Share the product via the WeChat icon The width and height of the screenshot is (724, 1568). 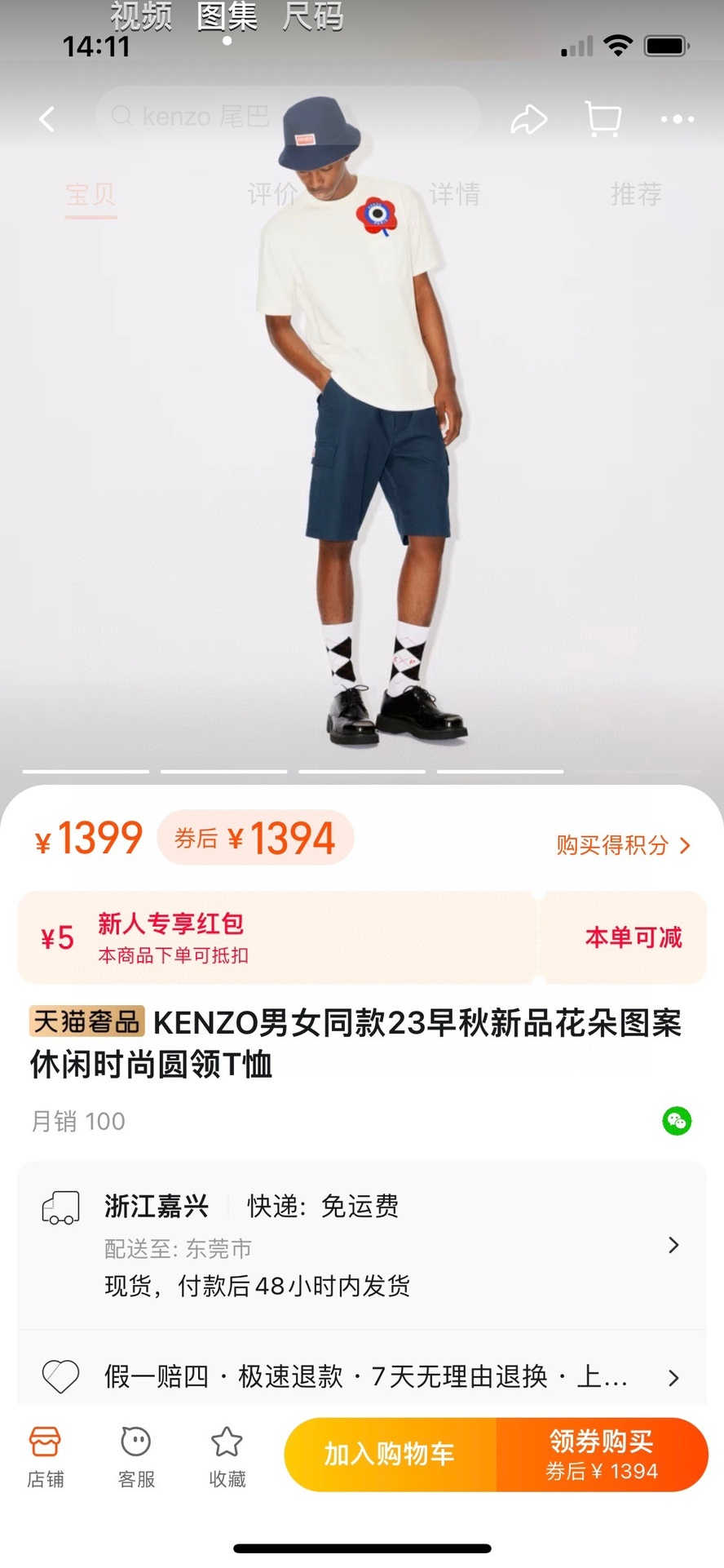(x=677, y=1121)
